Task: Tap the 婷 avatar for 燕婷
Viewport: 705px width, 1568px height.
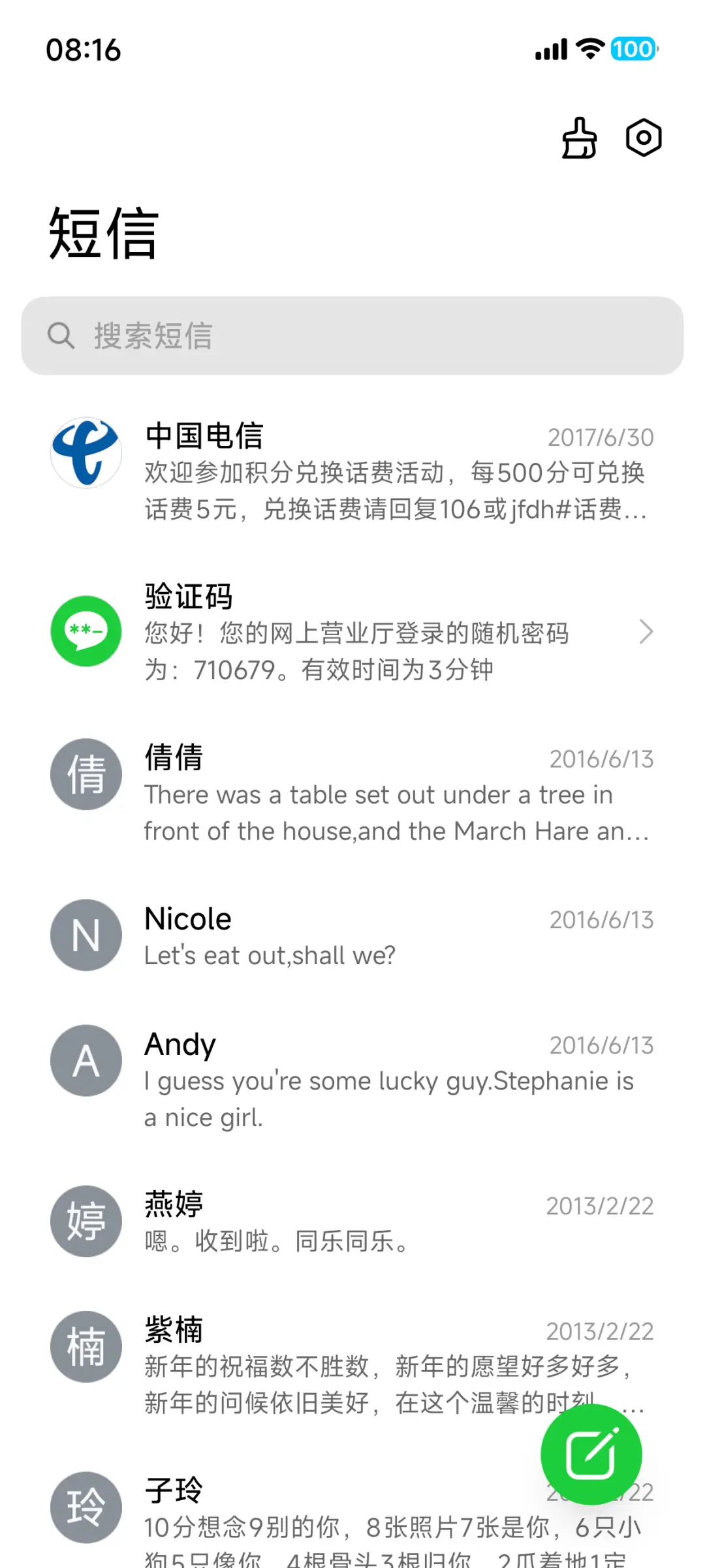Action: coord(85,1222)
